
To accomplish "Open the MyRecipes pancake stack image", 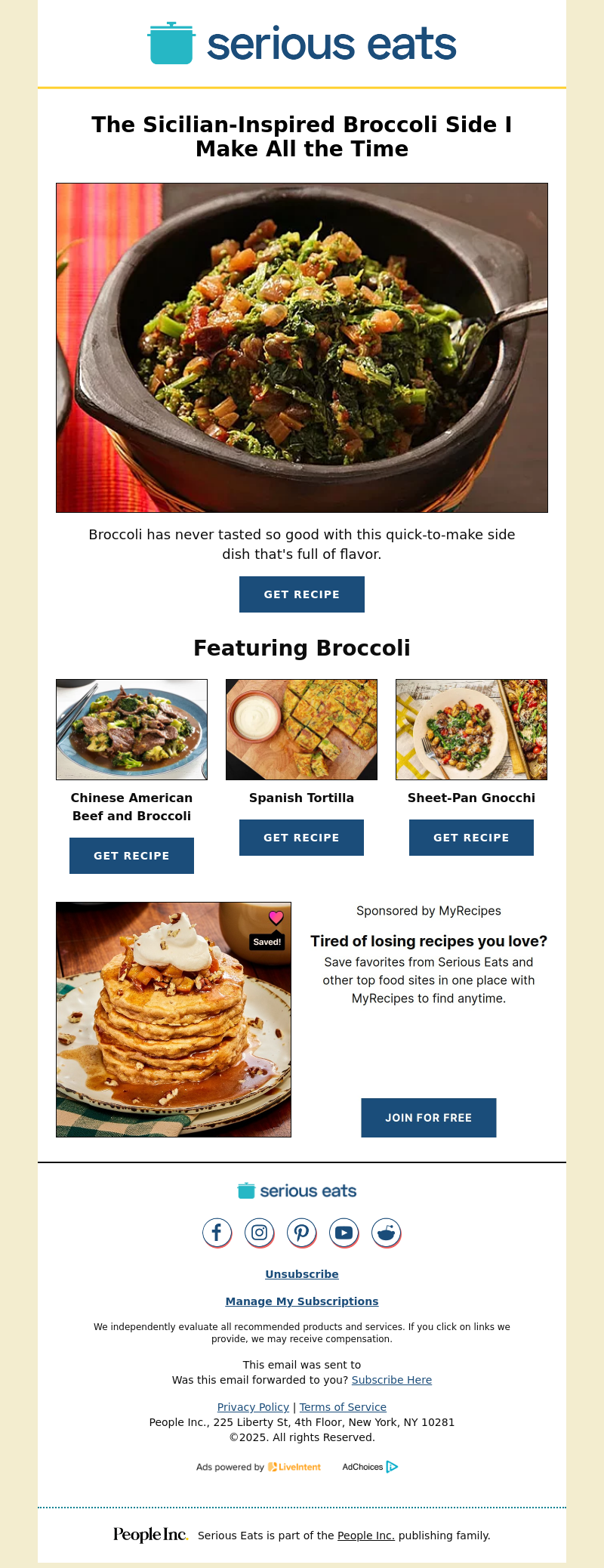I will pyautogui.click(x=174, y=1020).
